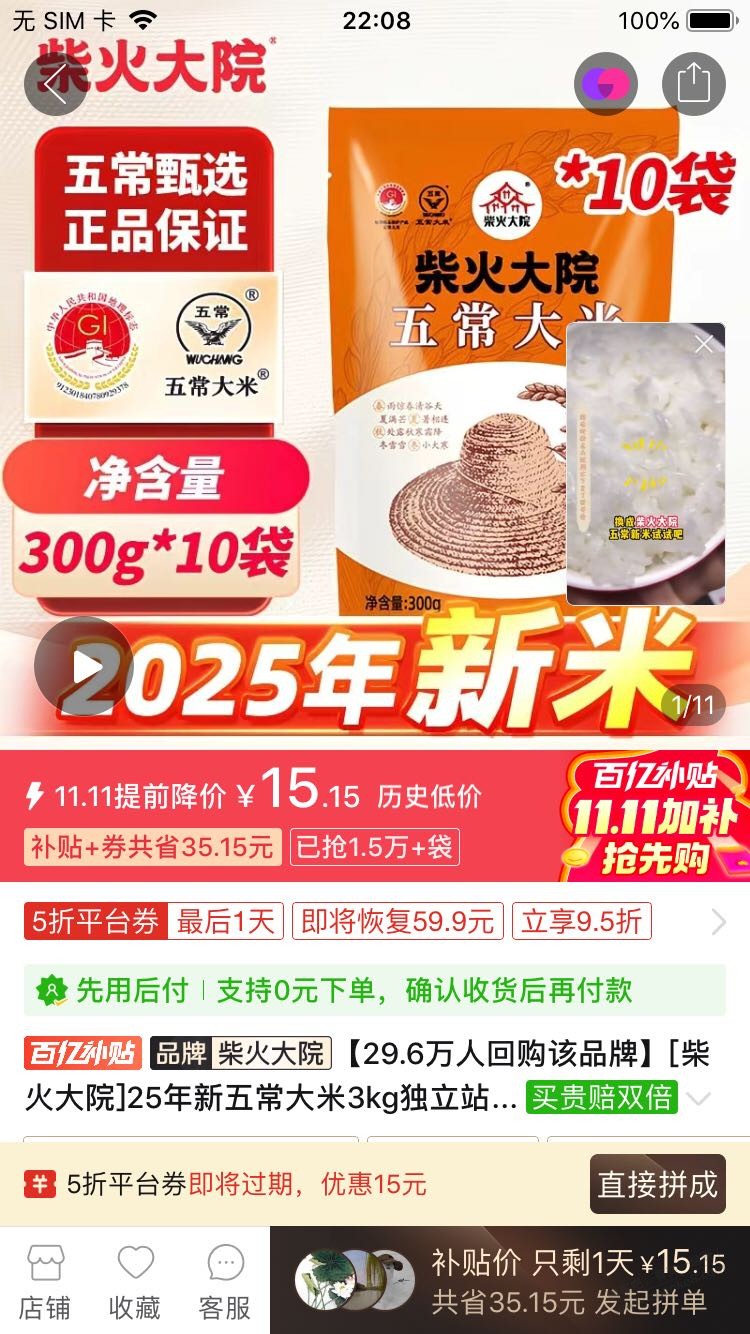
Task: Add this item to 收藏 favorites
Action: [135, 1282]
